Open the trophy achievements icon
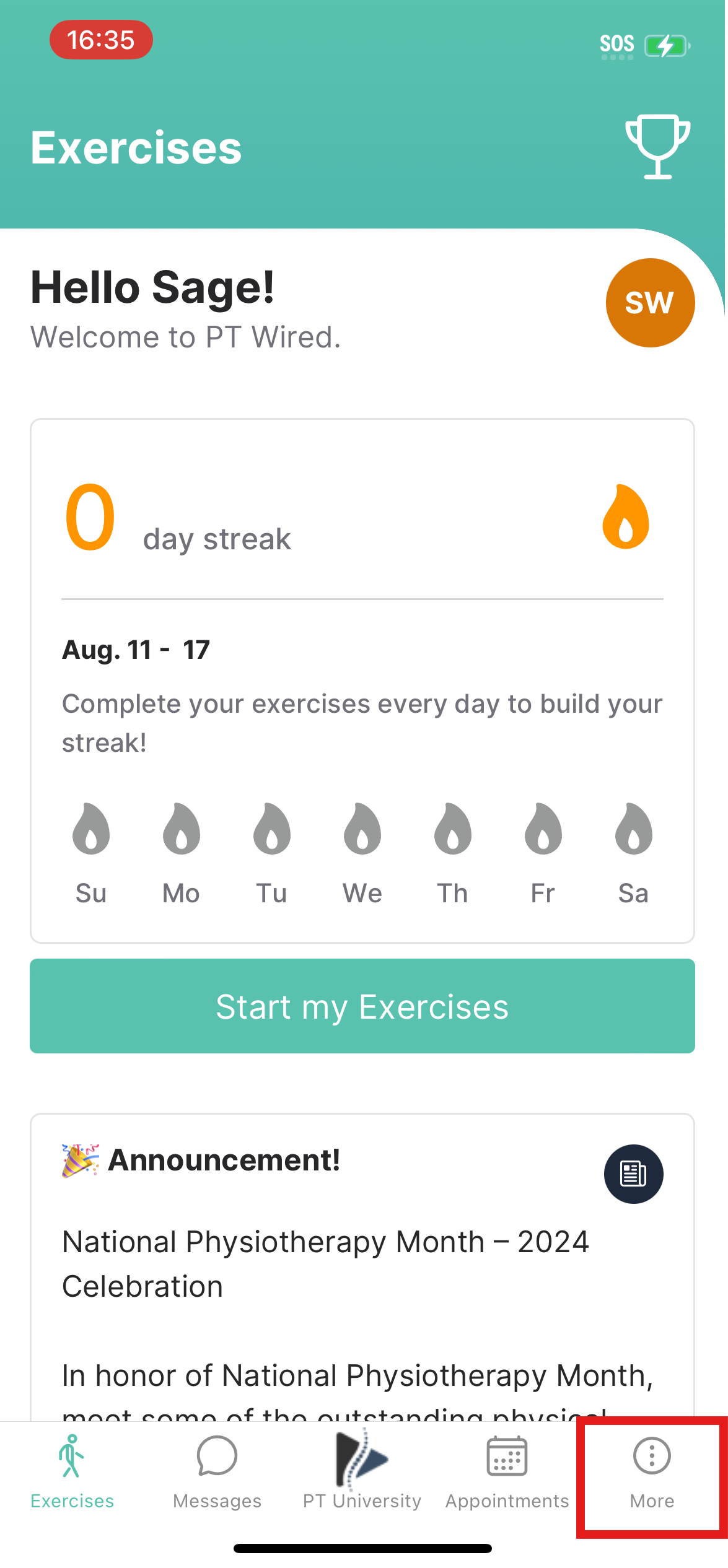Image resolution: width=728 pixels, height=1568 pixels. pos(657,147)
